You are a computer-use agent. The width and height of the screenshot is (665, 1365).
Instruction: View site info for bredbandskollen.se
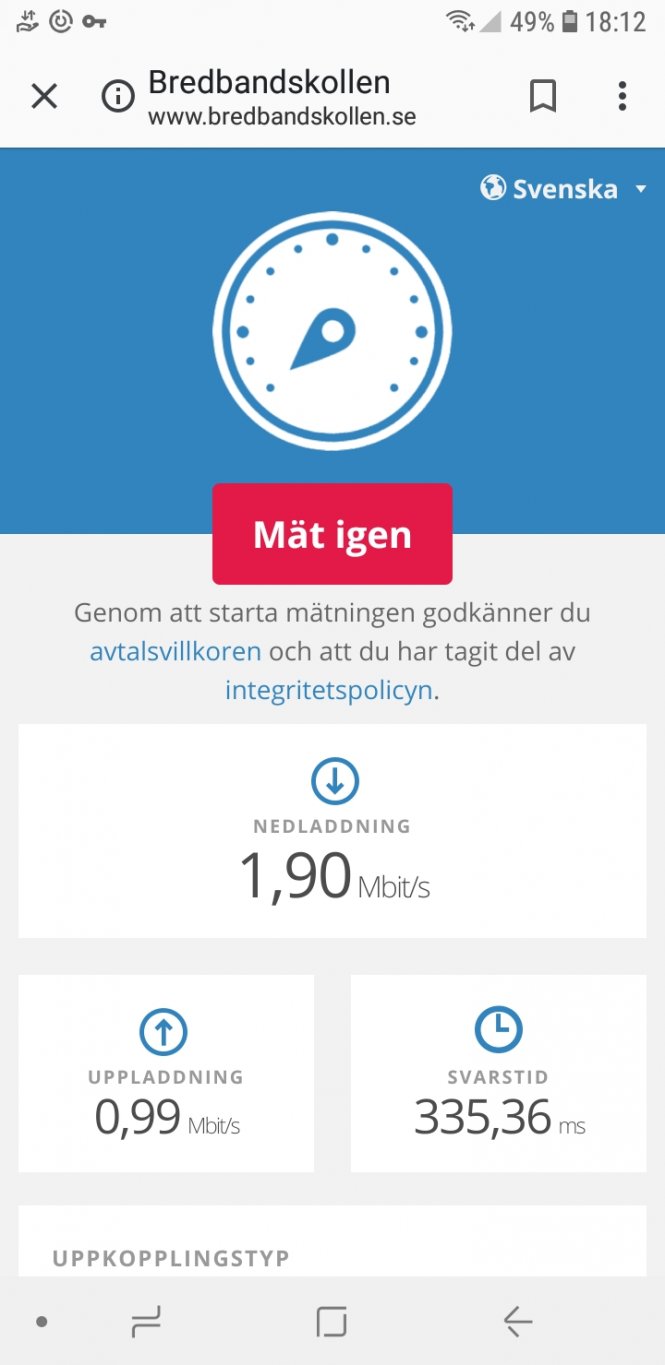(118, 97)
